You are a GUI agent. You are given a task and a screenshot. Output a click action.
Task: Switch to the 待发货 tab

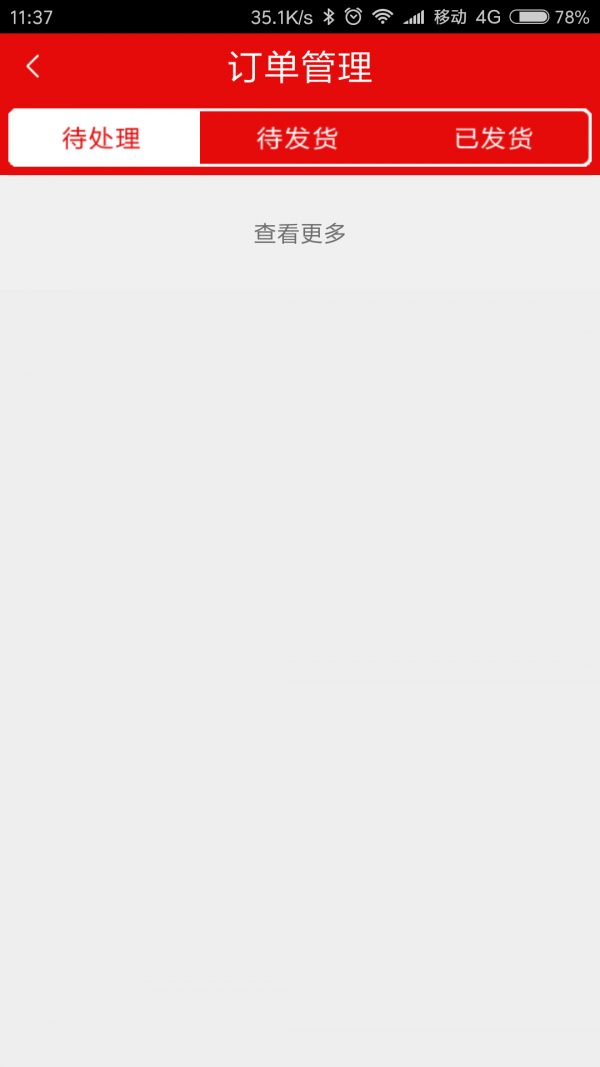click(298, 138)
